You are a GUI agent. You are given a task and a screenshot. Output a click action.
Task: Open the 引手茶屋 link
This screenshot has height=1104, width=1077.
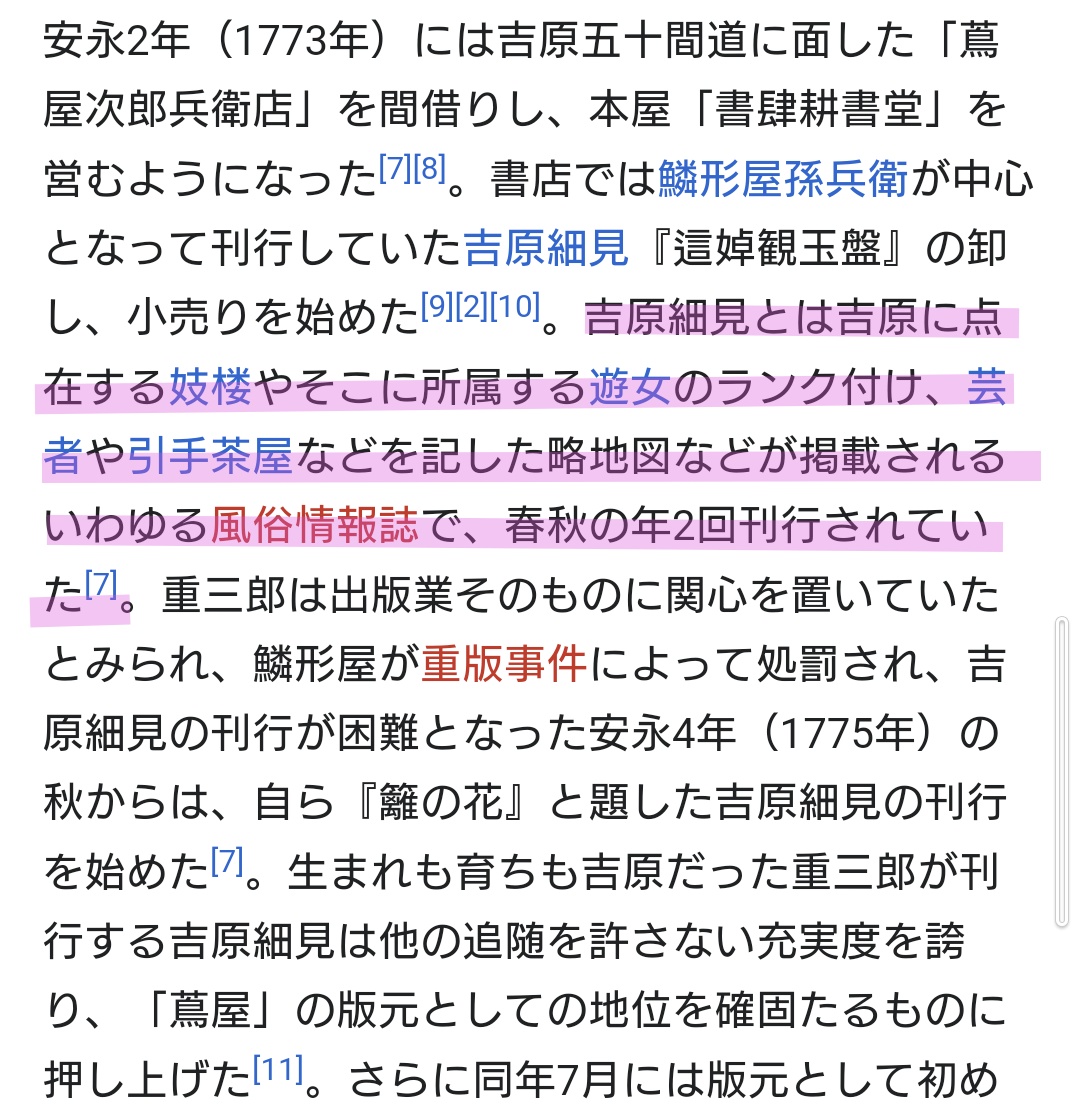tap(210, 456)
